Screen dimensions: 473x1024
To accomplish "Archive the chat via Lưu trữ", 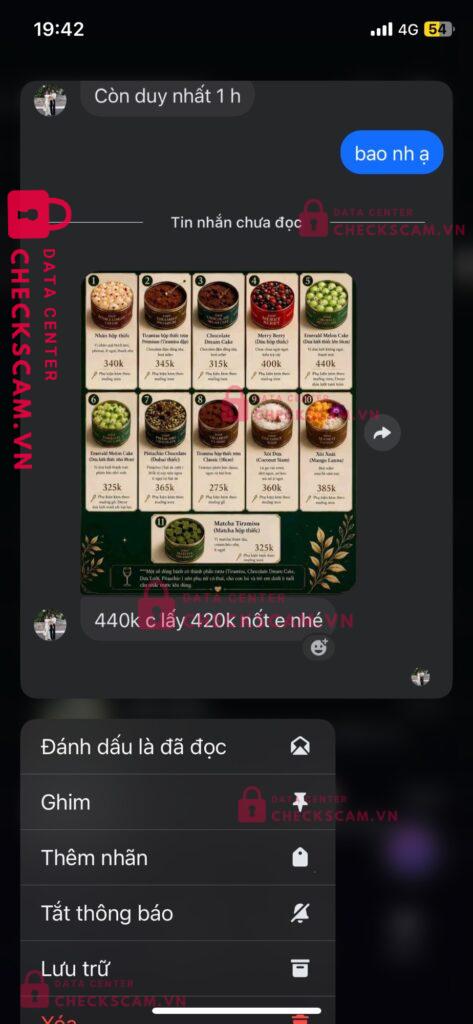I will pos(177,968).
